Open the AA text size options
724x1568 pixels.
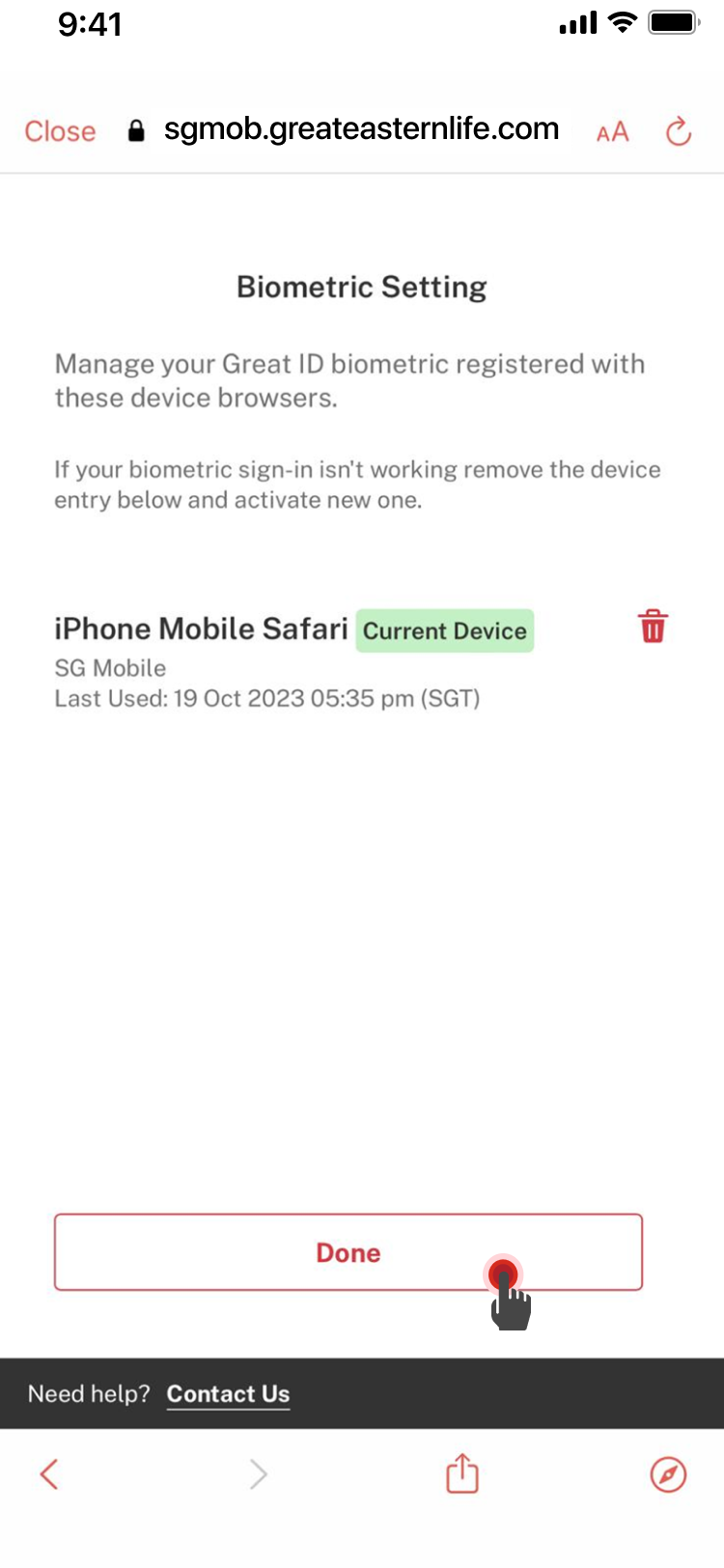click(612, 132)
